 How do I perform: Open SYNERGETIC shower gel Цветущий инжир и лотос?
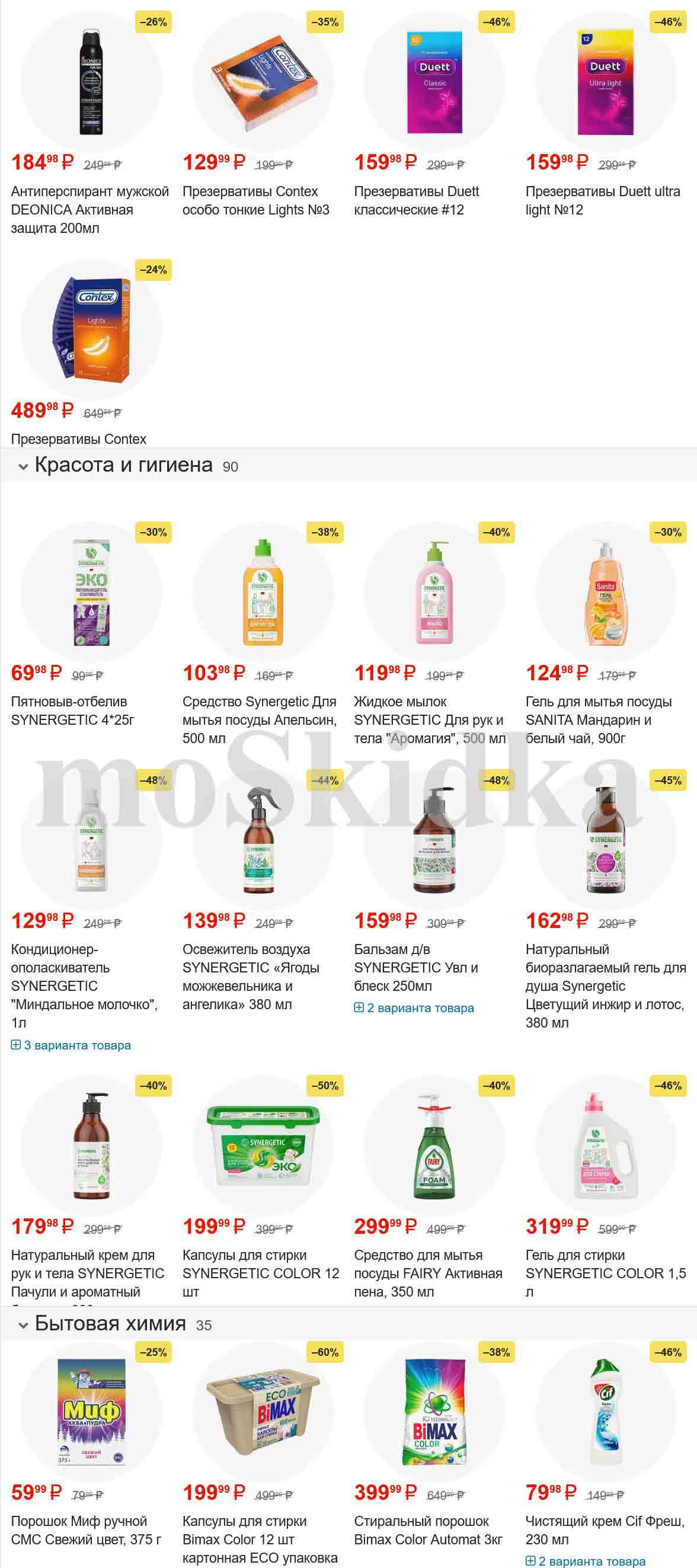coord(605,985)
